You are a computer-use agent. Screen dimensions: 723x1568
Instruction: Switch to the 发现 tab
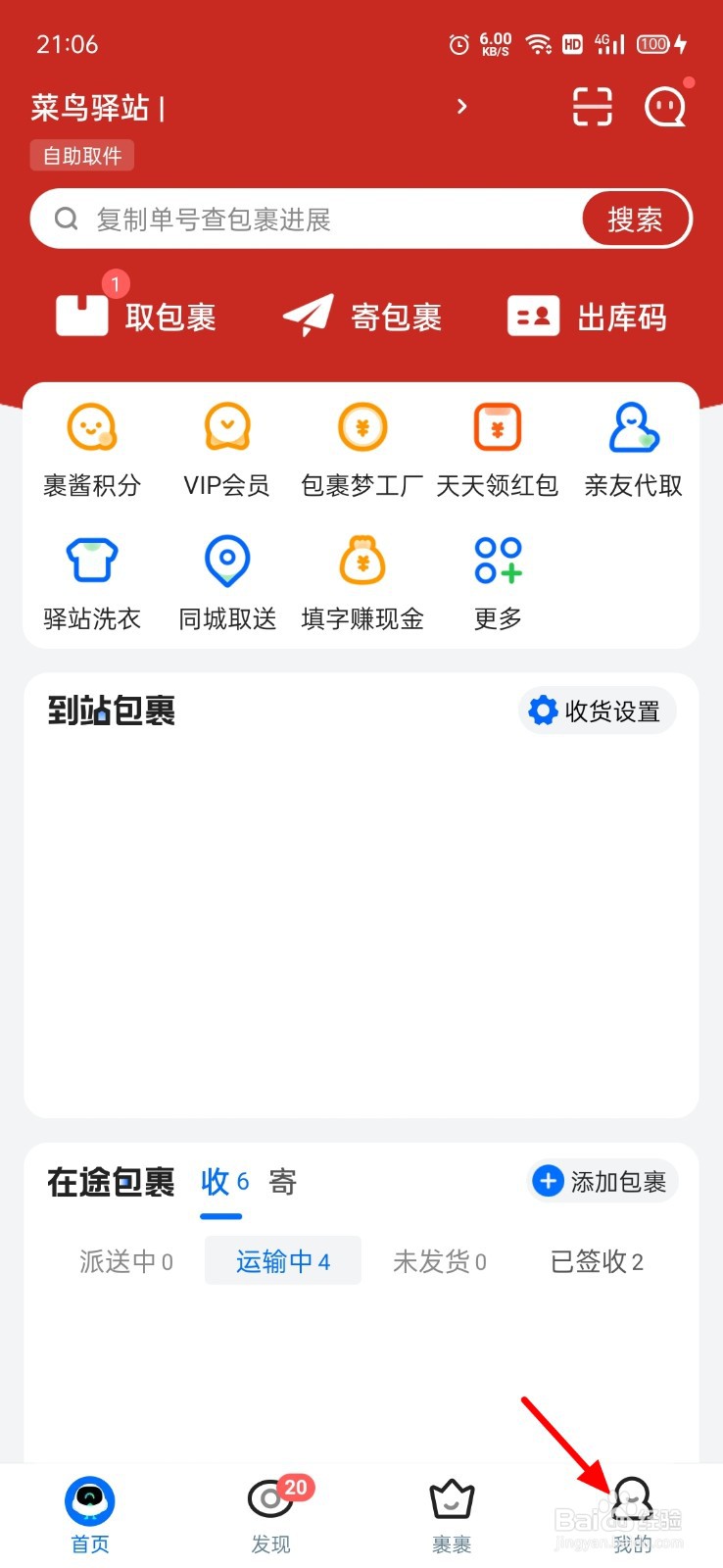[270, 1516]
